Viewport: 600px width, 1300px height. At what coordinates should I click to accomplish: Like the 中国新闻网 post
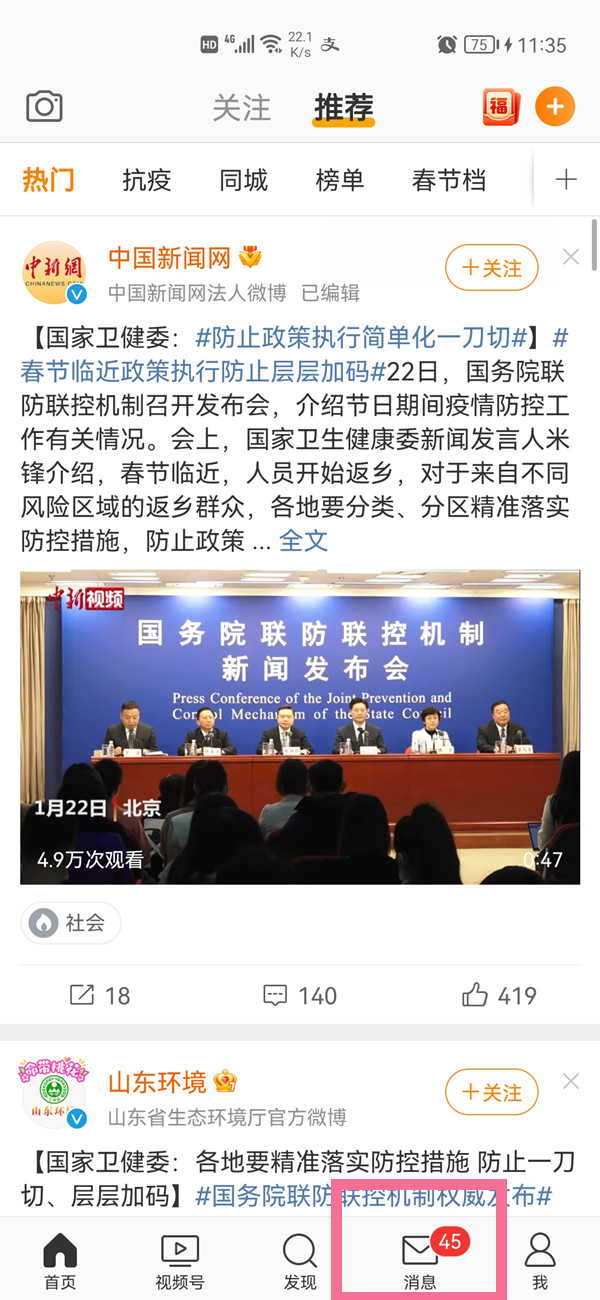point(499,995)
